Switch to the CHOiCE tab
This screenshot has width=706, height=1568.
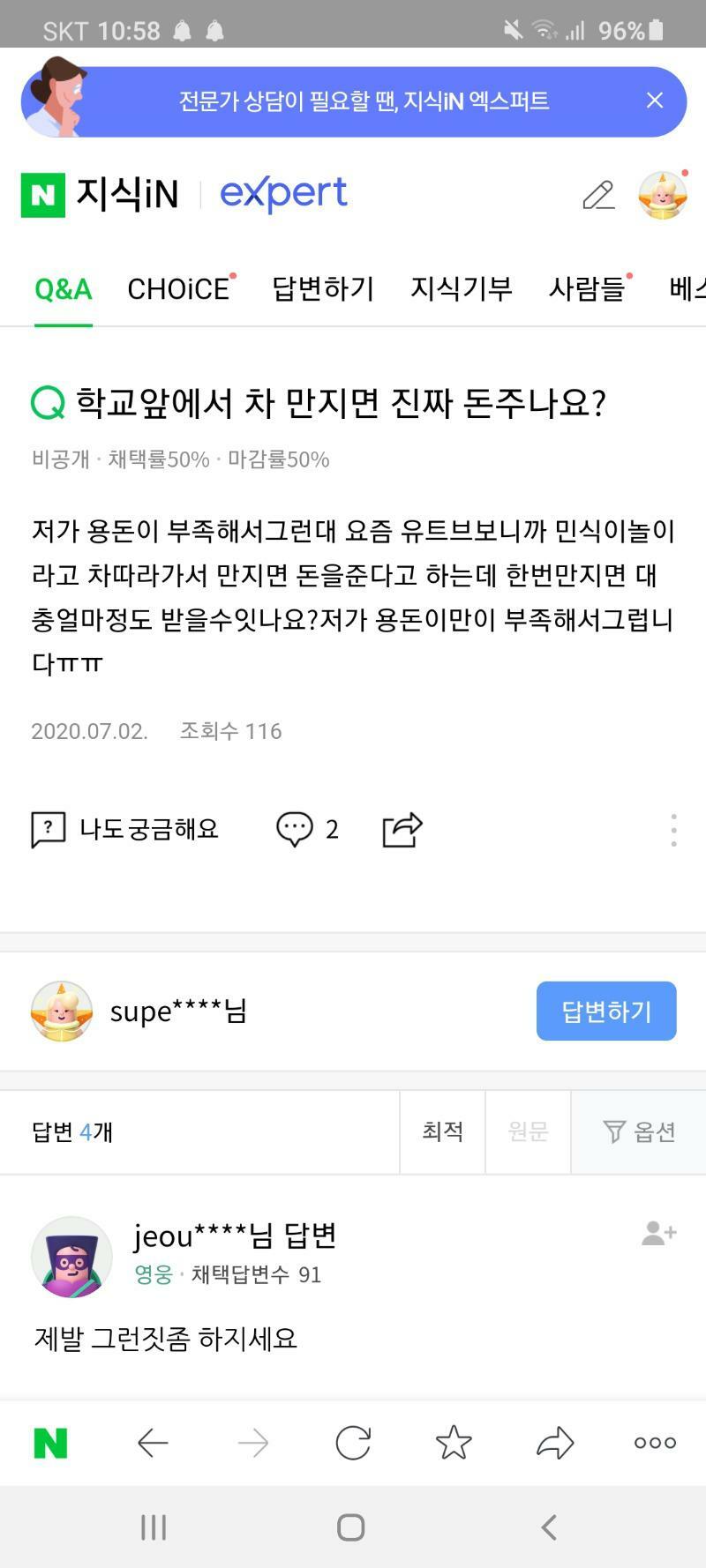(x=178, y=289)
